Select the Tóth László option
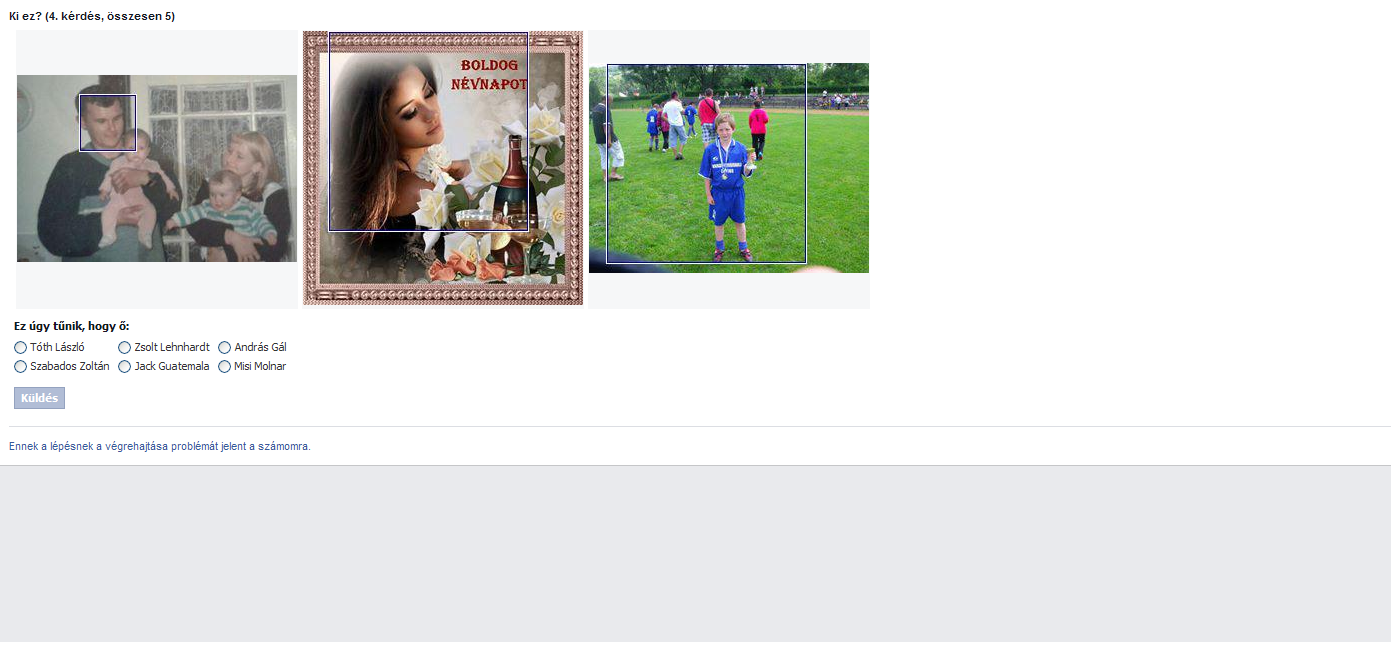Viewport: 1391px width, 645px height. click(x=21, y=347)
